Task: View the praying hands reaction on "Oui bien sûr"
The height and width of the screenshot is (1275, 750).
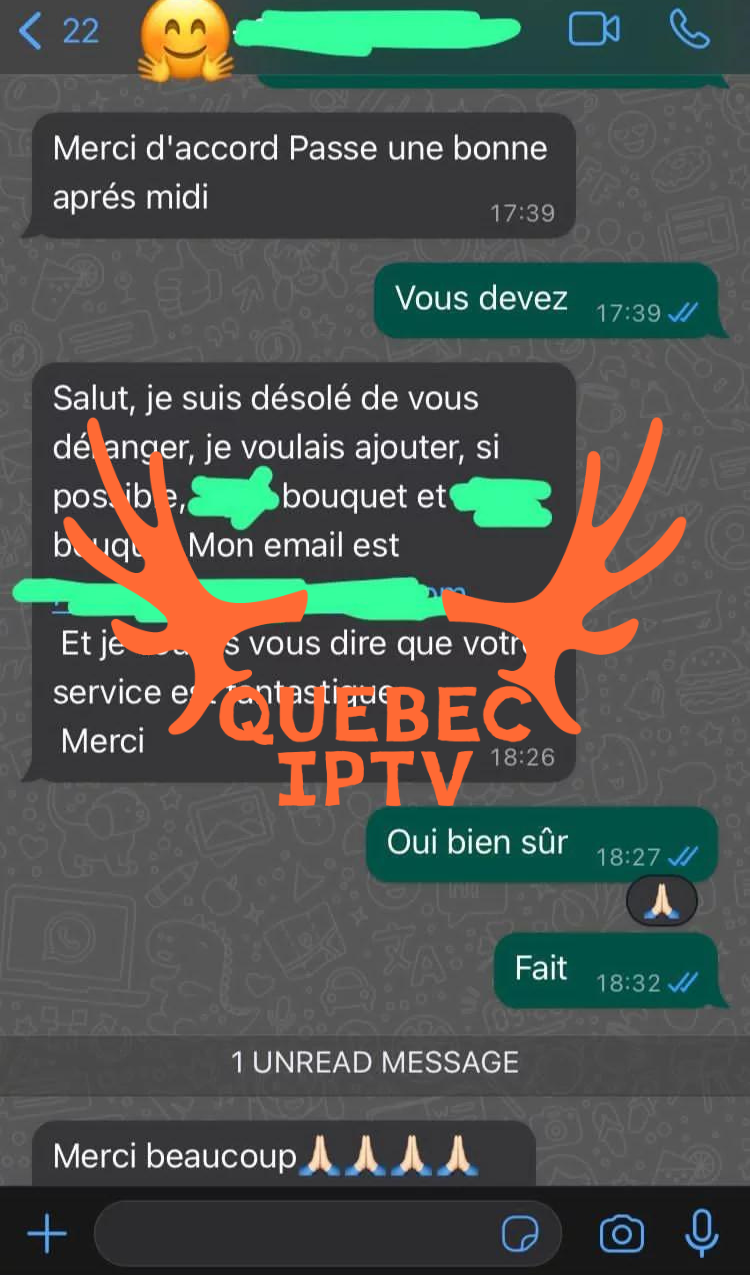Action: [x=661, y=903]
